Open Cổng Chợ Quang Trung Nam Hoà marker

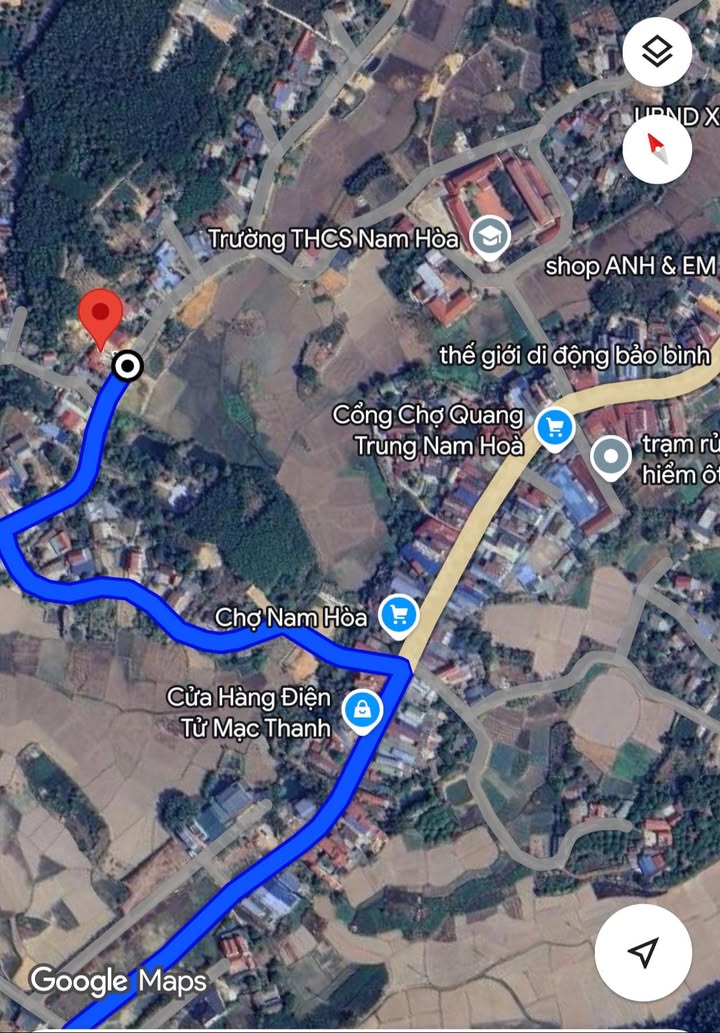pyautogui.click(x=553, y=428)
